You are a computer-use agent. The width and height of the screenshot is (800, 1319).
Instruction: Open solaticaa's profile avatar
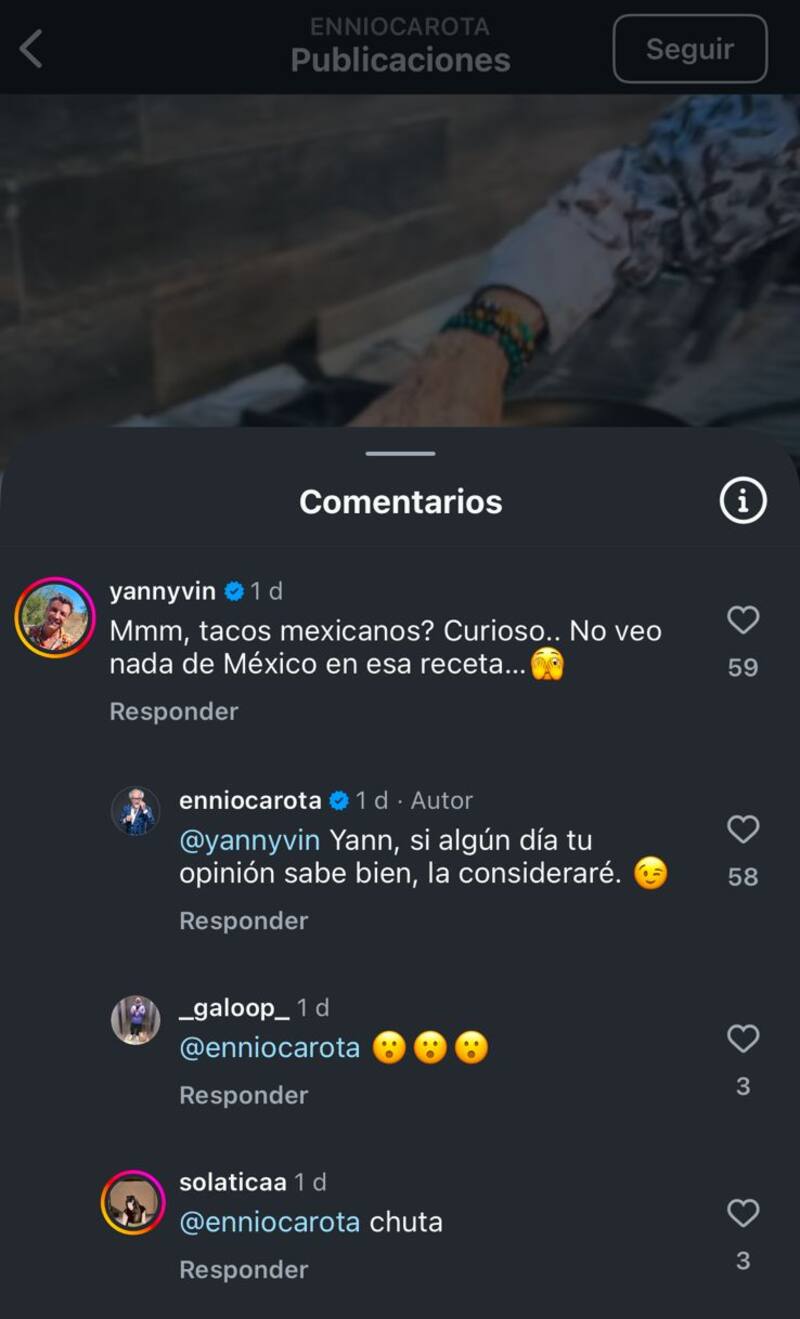[135, 1203]
